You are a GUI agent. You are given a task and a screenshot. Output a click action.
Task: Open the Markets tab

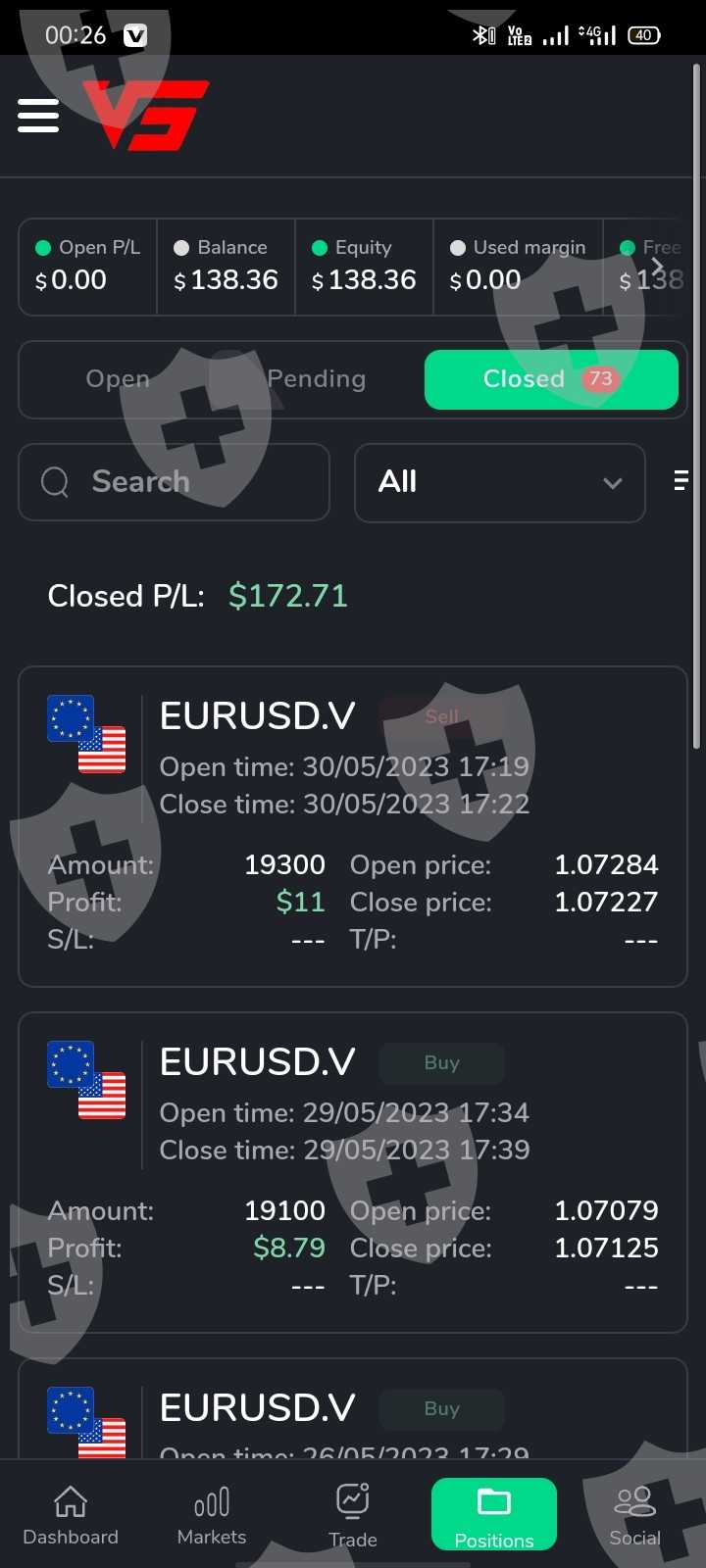pos(212,1515)
